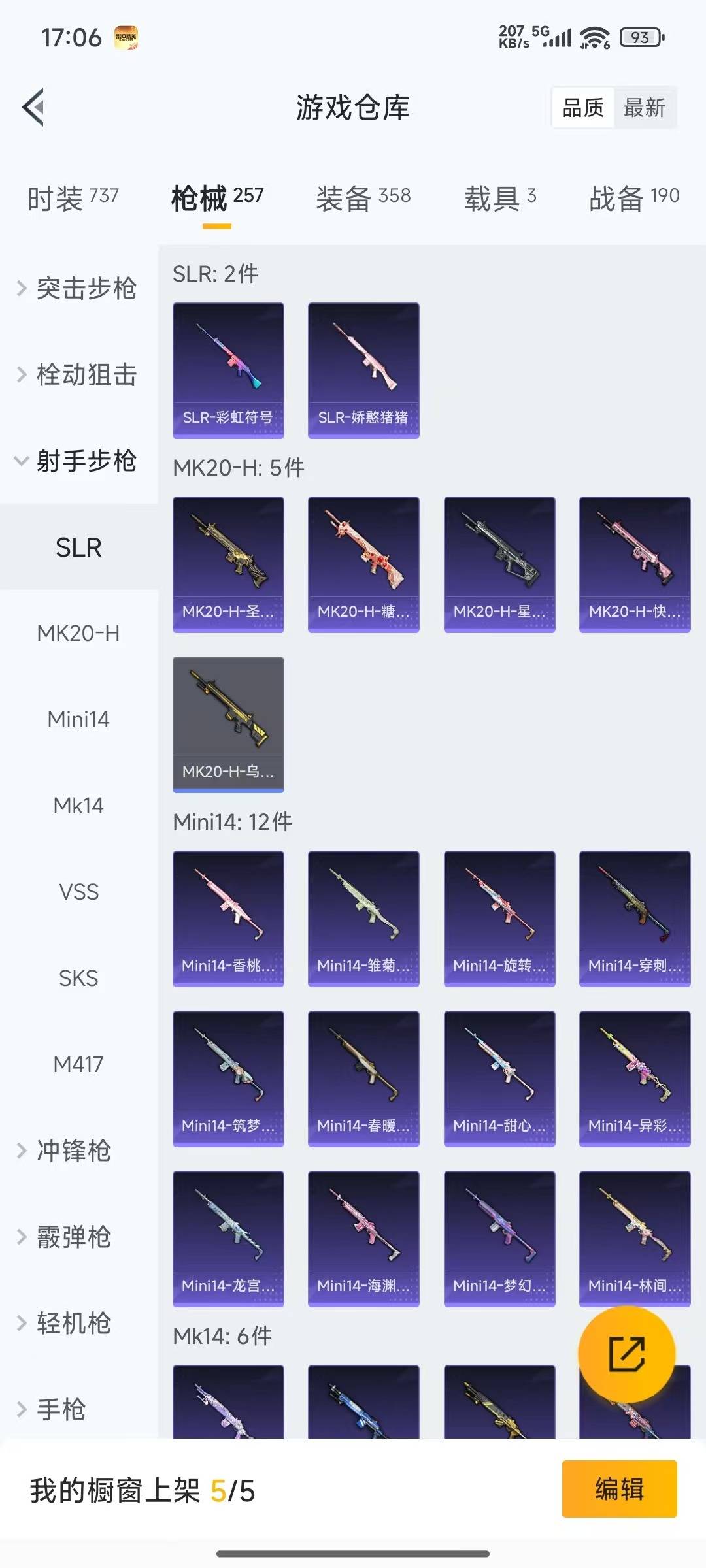Switch to the 装备 tab
This screenshot has width=706, height=1568.
(363, 197)
